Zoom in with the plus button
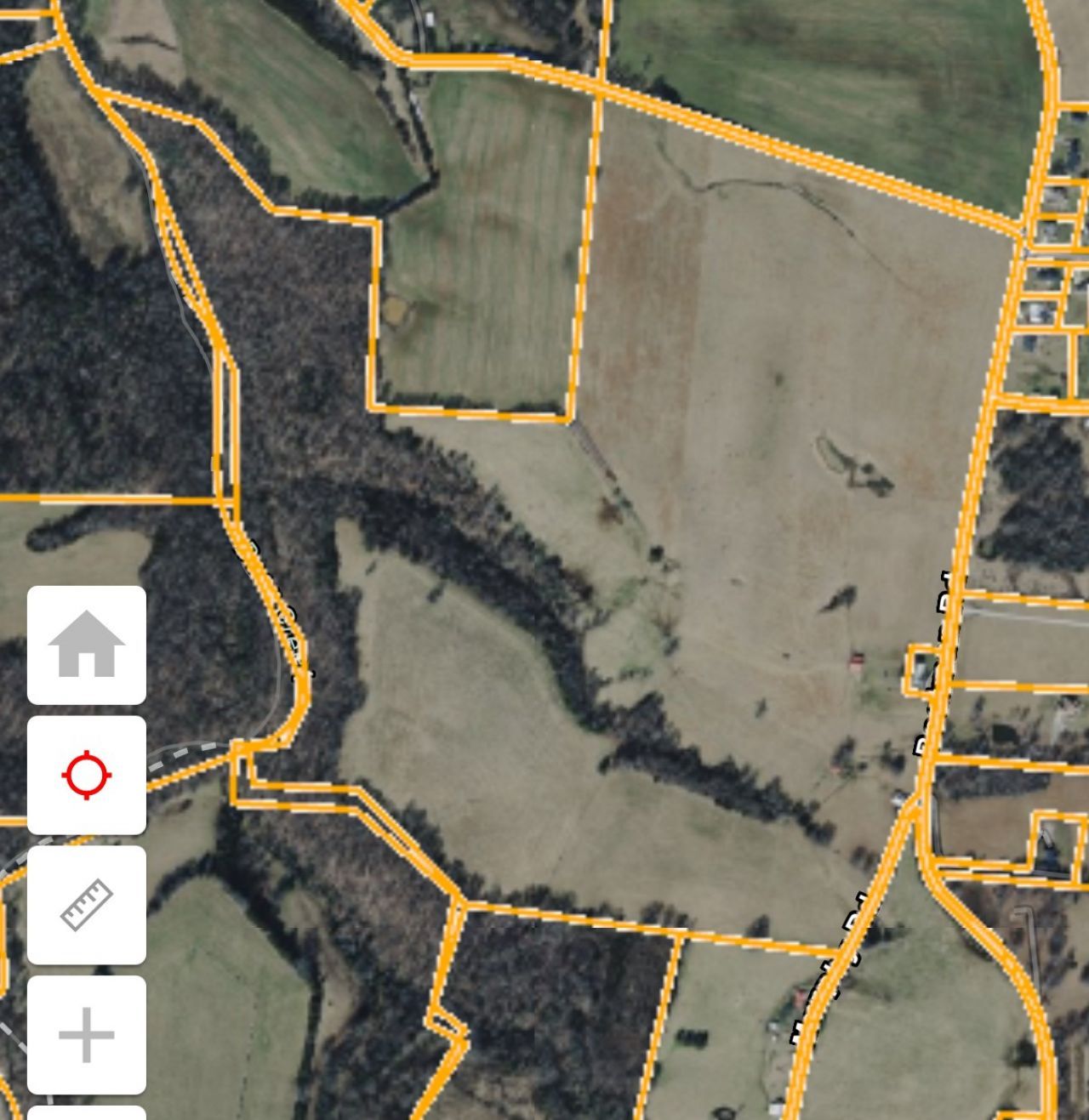 [86, 1035]
